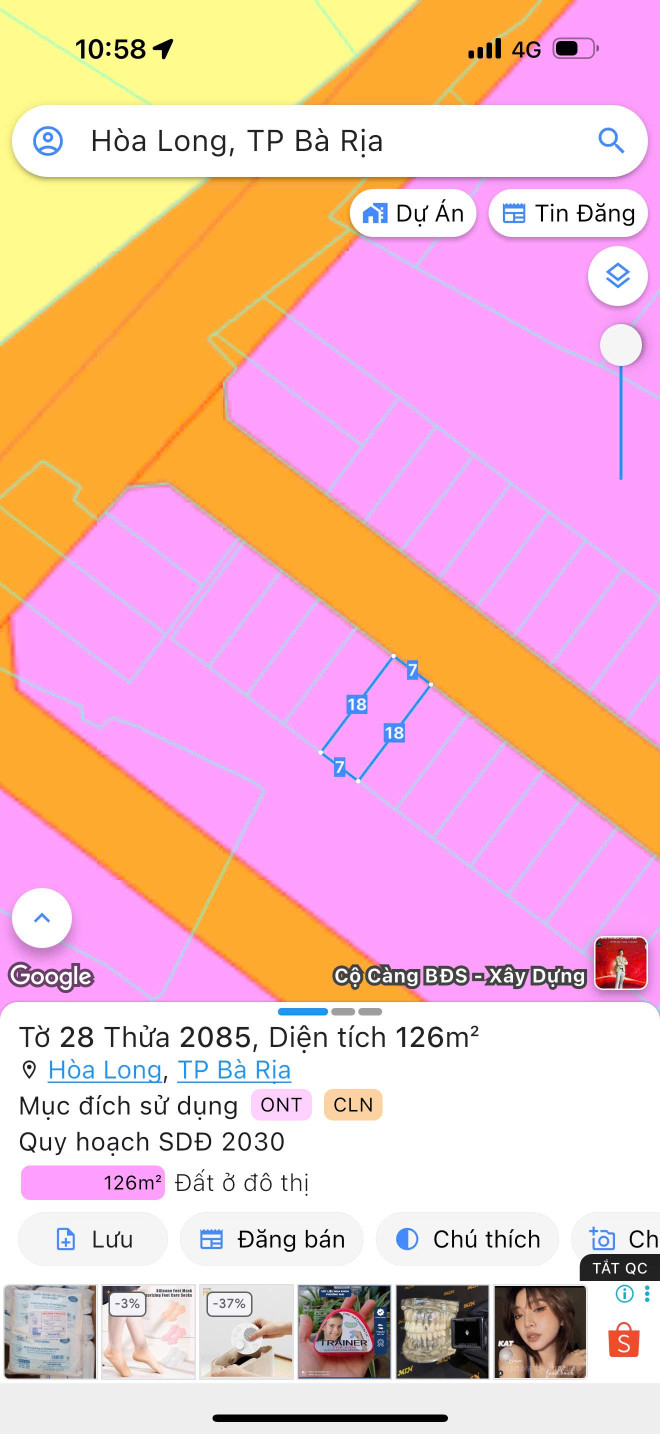Expand panel with the up chevron
This screenshot has height=1434, width=660.
coord(42,918)
